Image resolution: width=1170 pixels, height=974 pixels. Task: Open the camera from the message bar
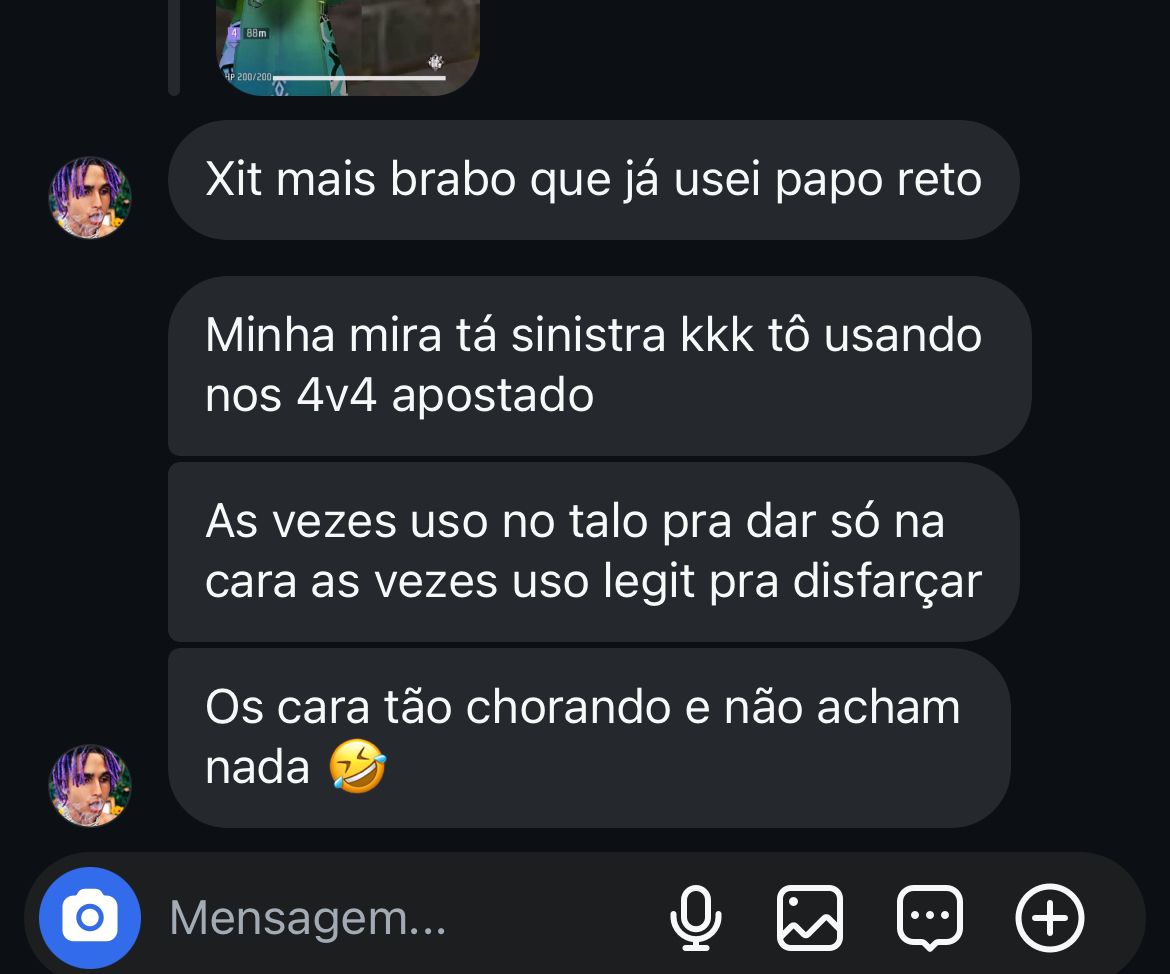(x=90, y=917)
